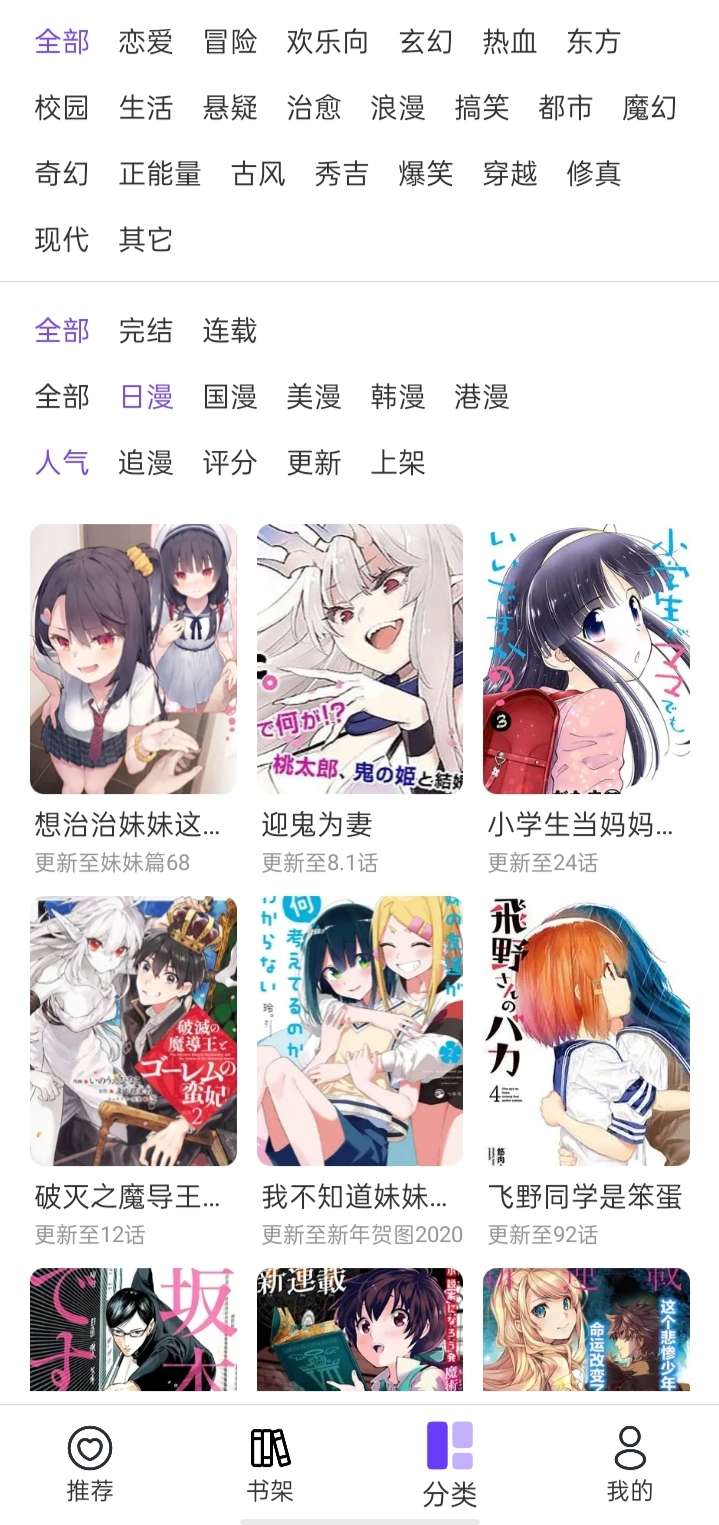Open the 我的 profile tab
Screen dimensions: 719x1525
click(x=630, y=1465)
